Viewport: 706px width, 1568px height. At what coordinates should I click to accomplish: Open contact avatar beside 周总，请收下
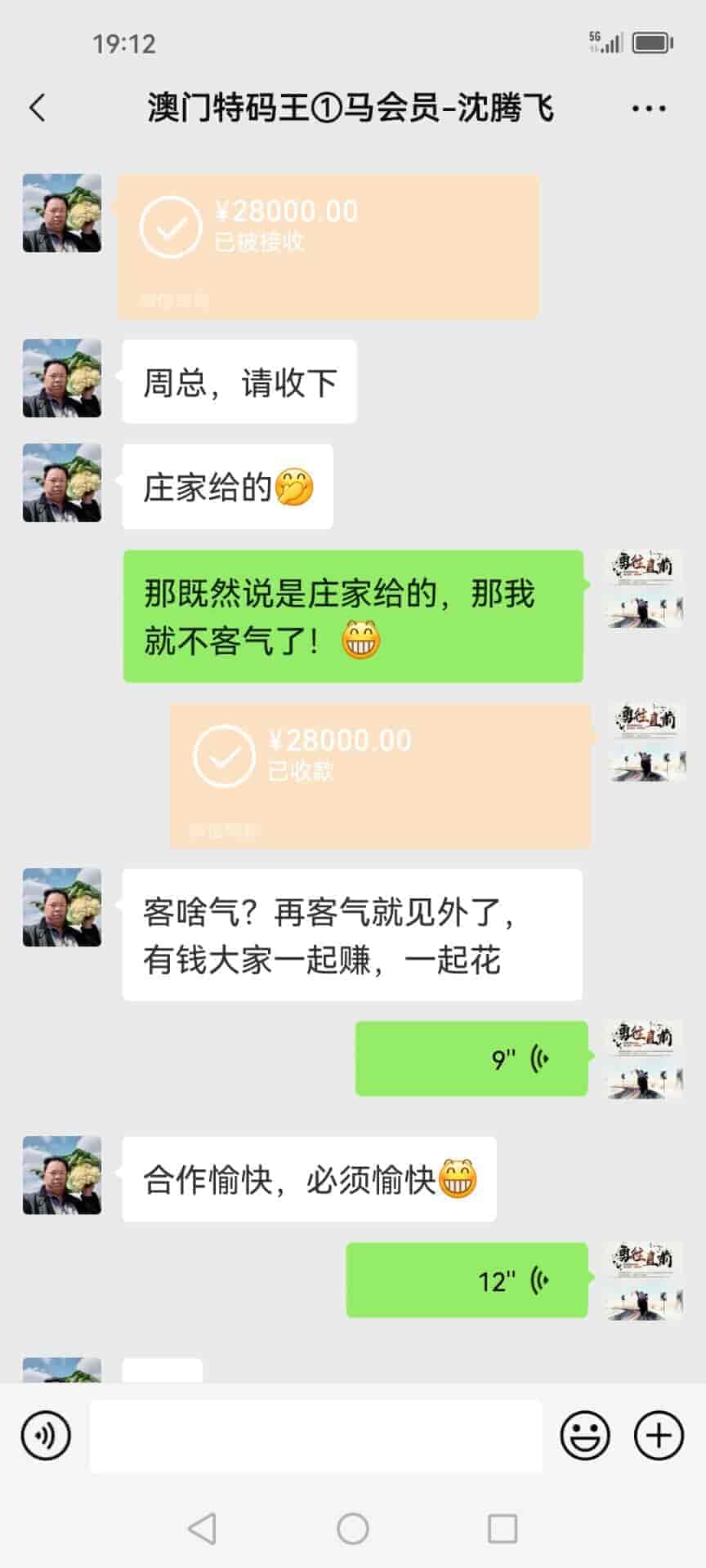[62, 378]
